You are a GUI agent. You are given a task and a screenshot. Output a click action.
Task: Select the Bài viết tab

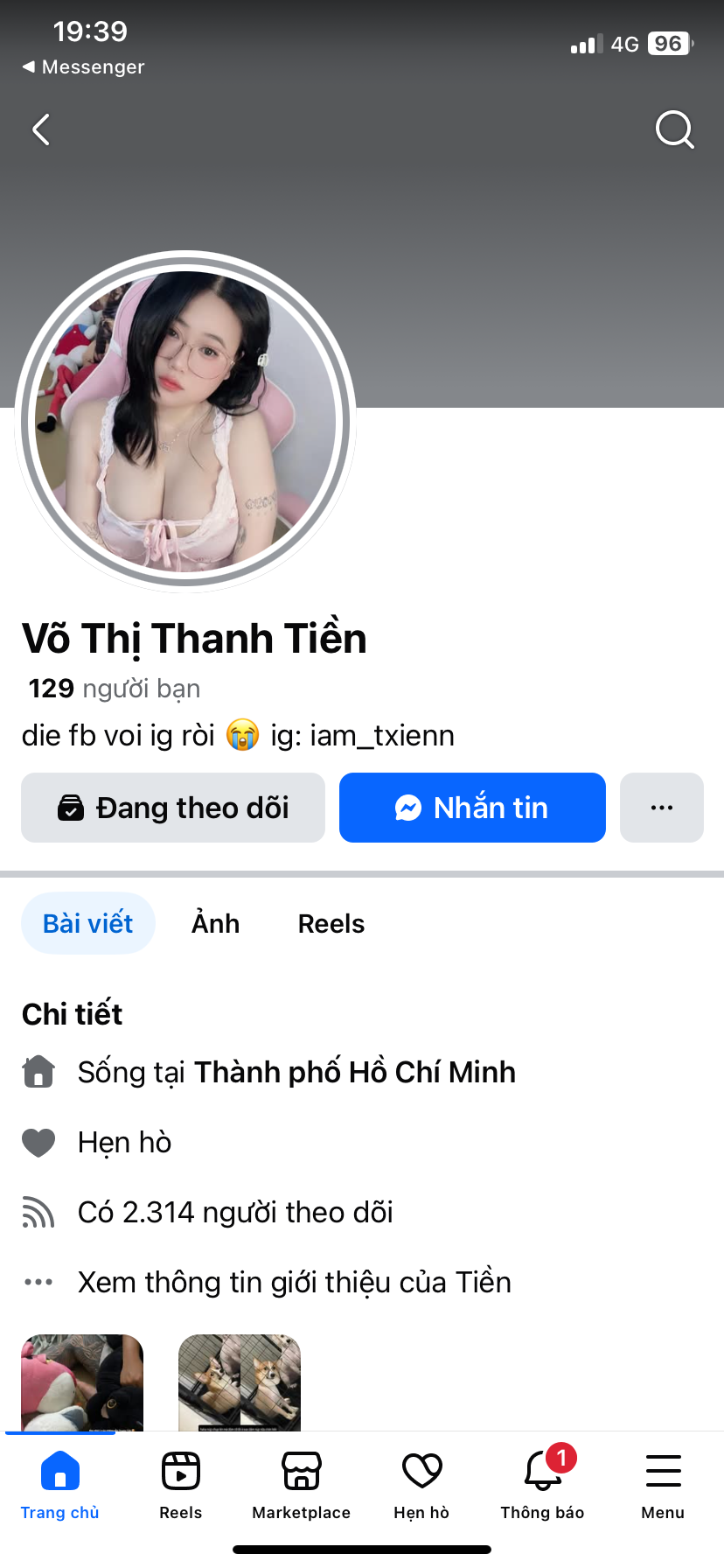(x=88, y=923)
